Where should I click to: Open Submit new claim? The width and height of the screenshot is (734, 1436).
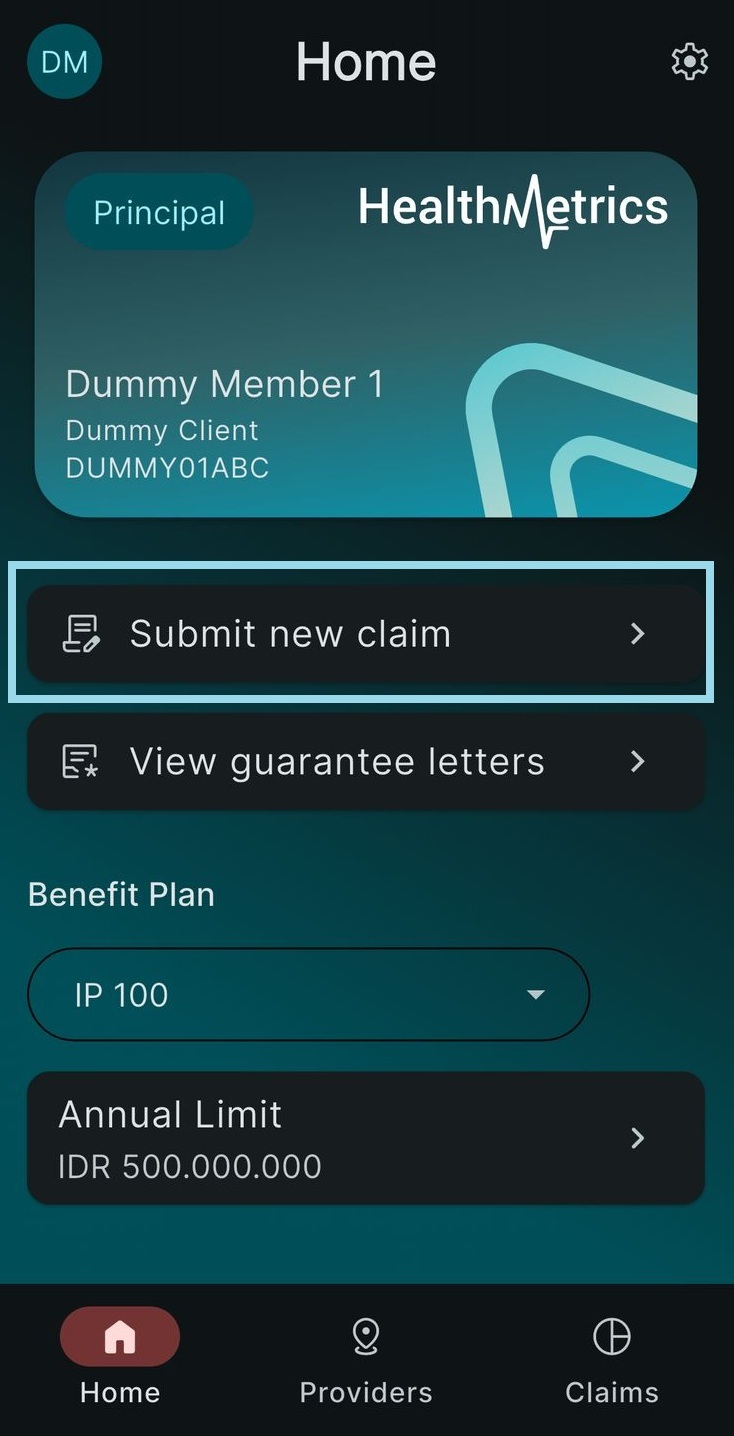click(x=290, y=633)
